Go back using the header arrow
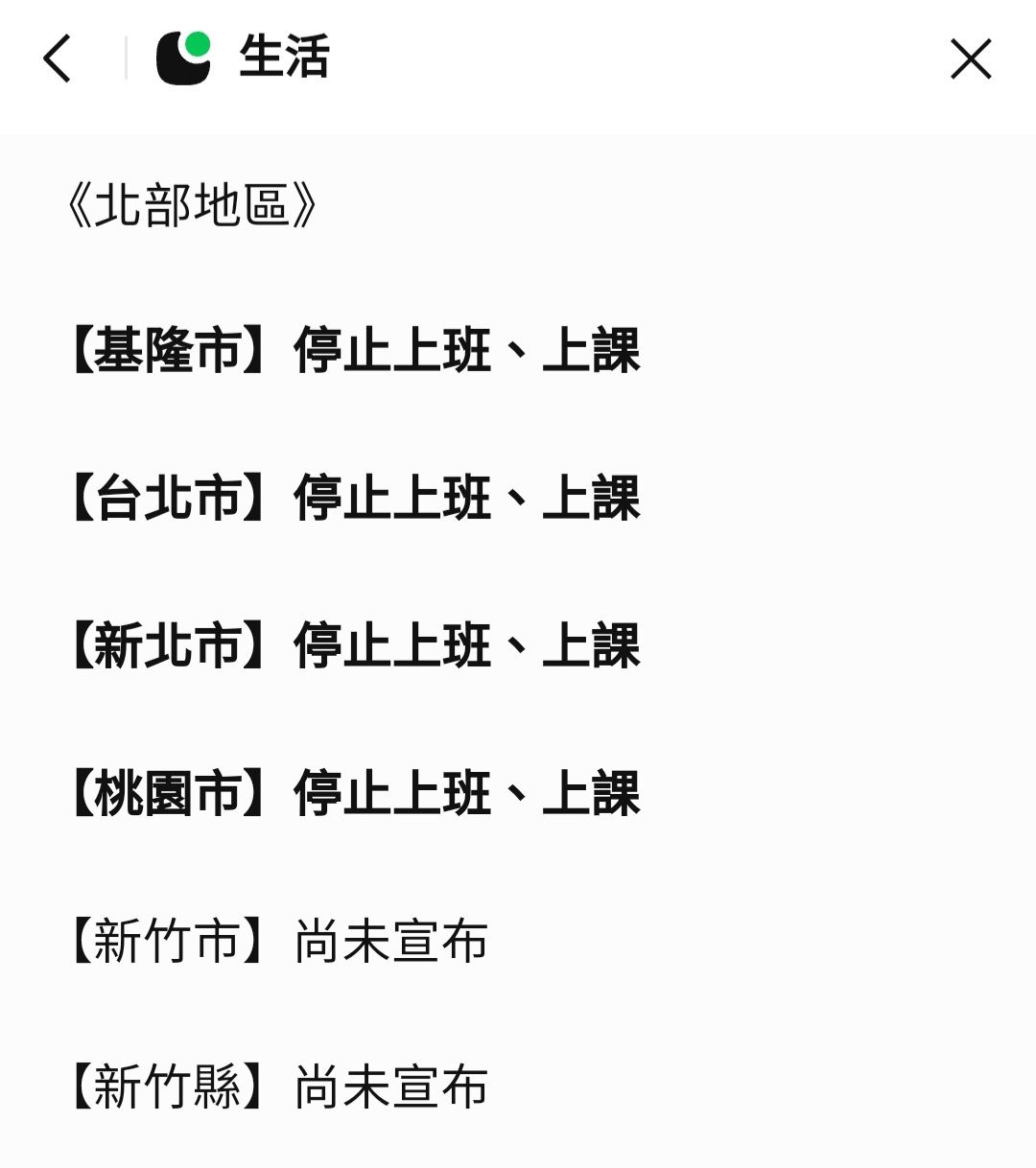The height and width of the screenshot is (1168, 1036). coord(58,58)
